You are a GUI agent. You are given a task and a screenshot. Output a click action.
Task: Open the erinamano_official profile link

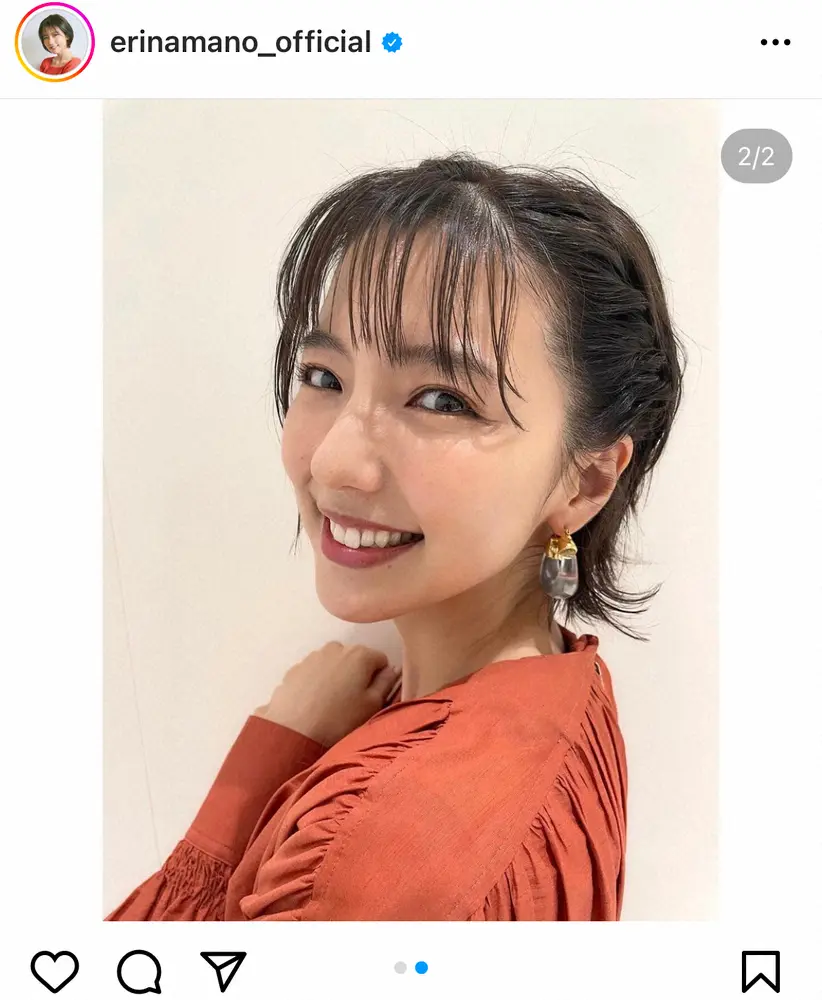240,42
